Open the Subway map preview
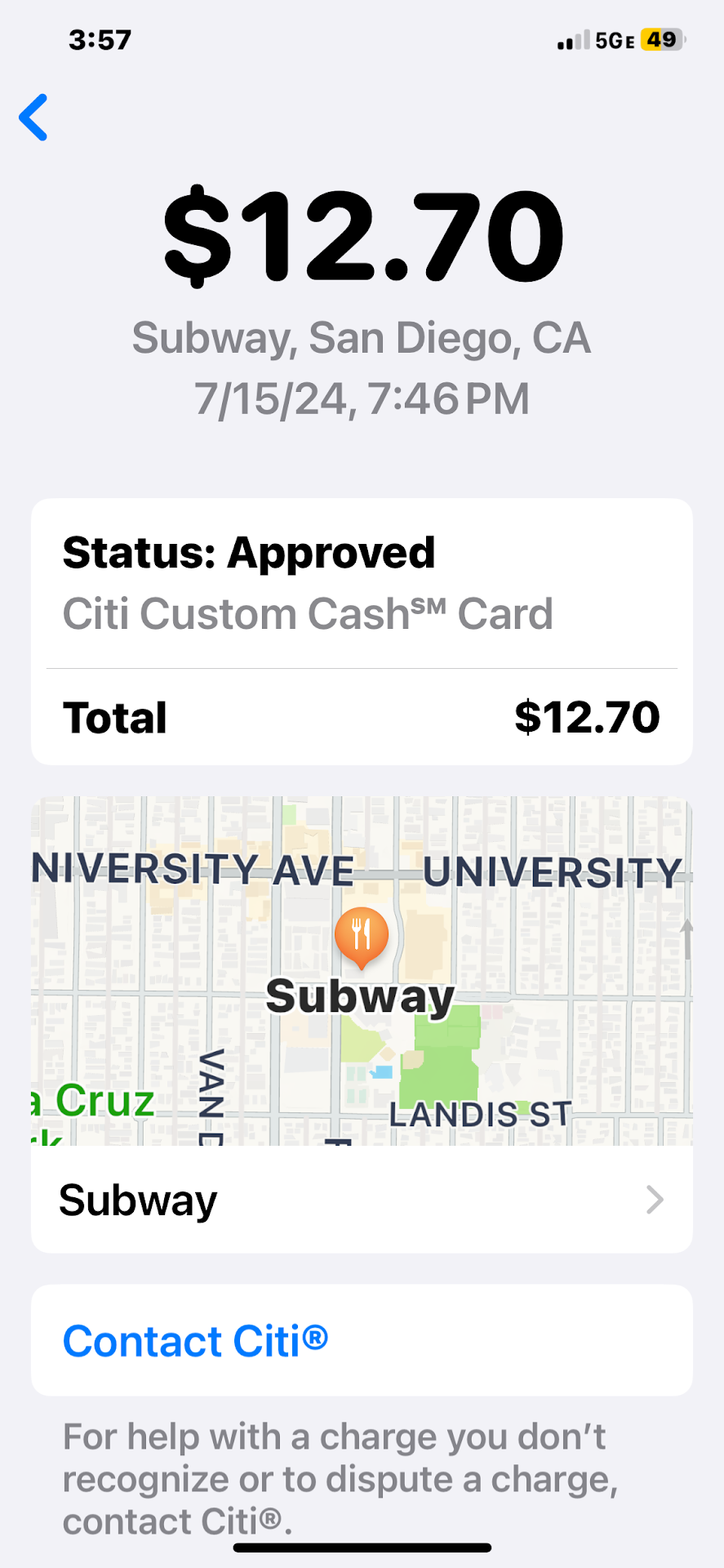 [x=362, y=970]
